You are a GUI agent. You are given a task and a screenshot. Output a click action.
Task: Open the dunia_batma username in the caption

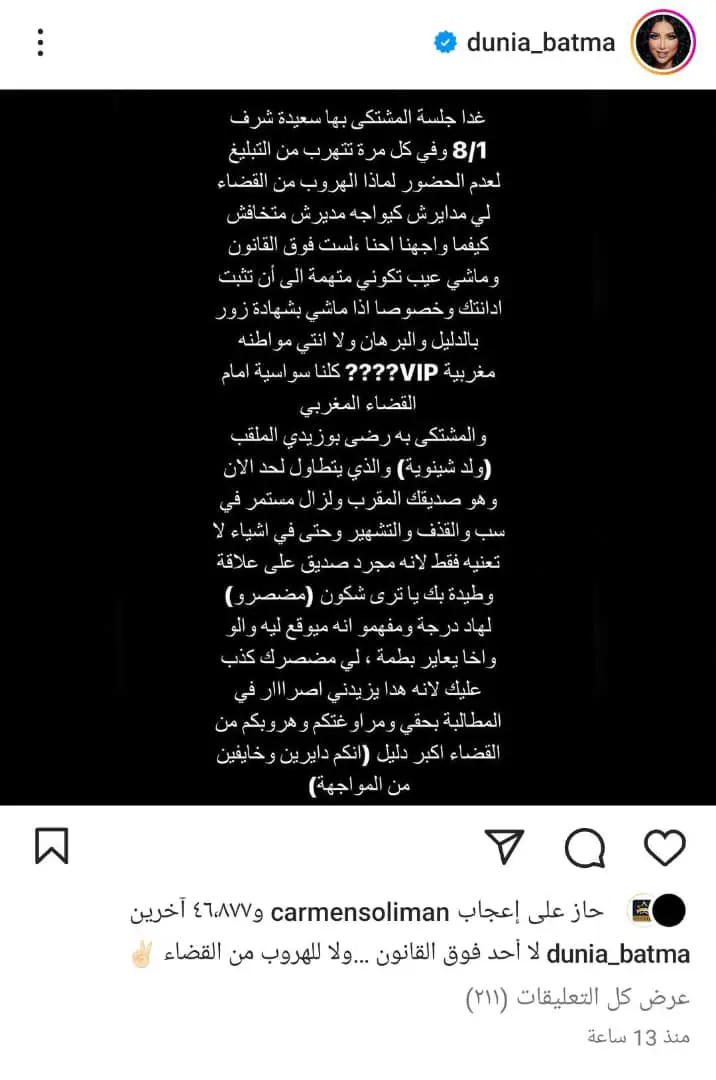pos(618,954)
